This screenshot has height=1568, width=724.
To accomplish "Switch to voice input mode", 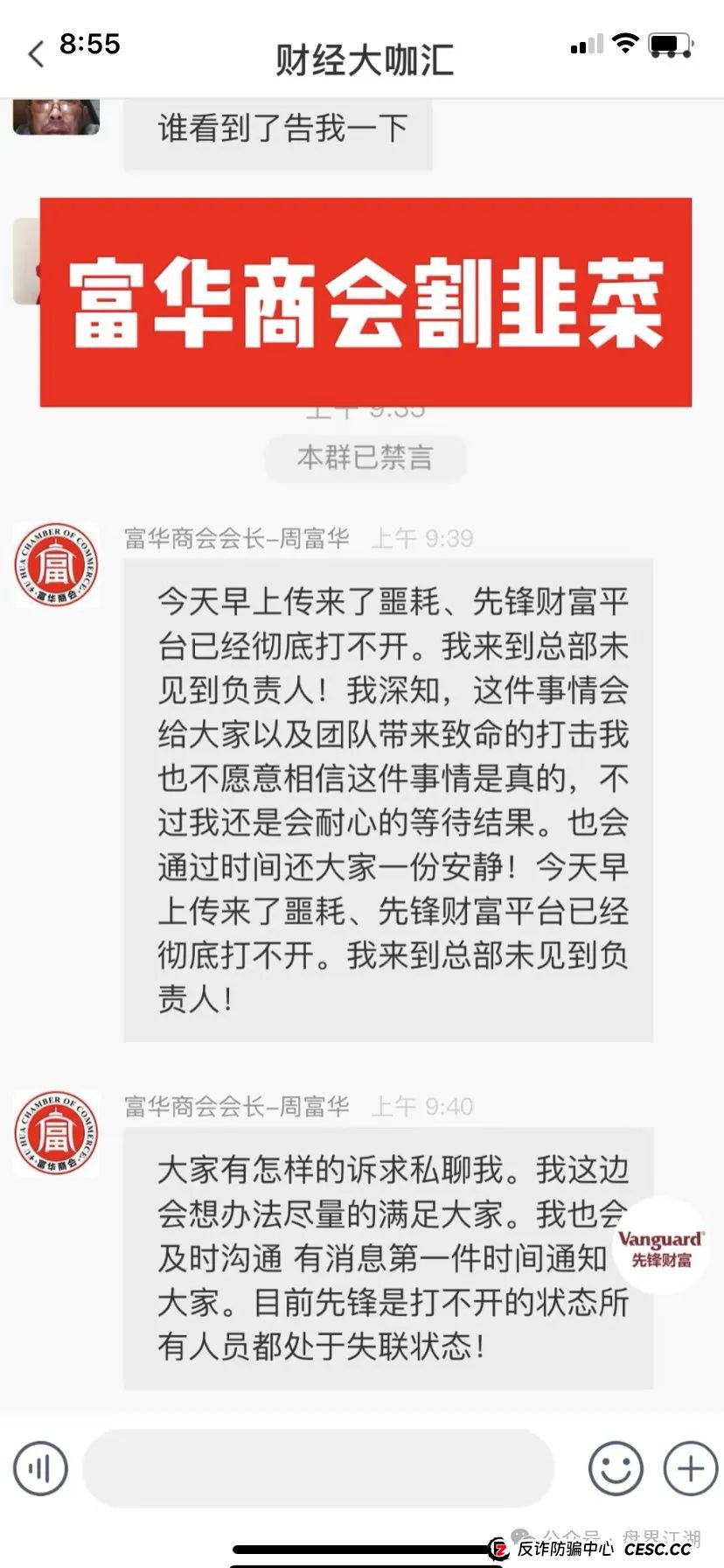I will [39, 1469].
